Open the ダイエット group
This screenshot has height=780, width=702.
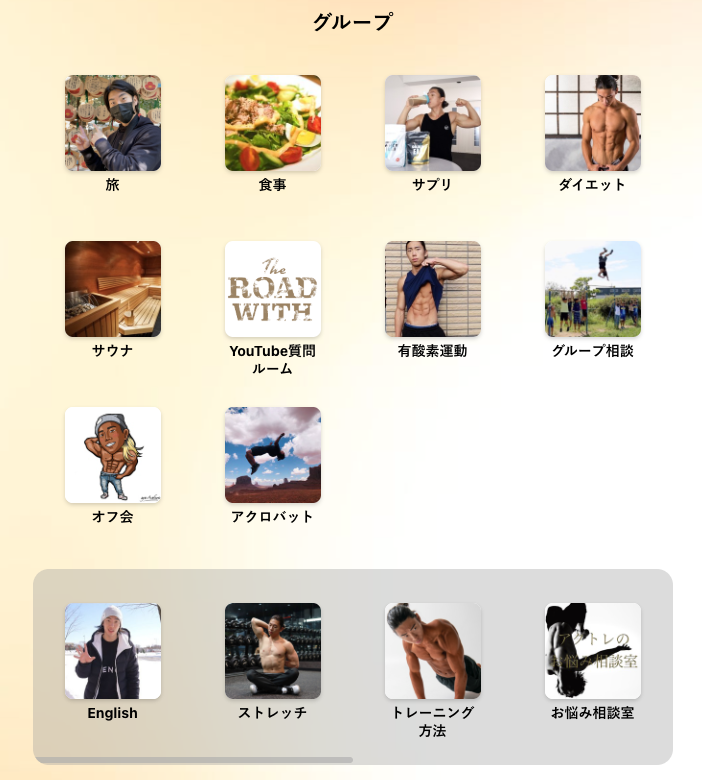593,123
